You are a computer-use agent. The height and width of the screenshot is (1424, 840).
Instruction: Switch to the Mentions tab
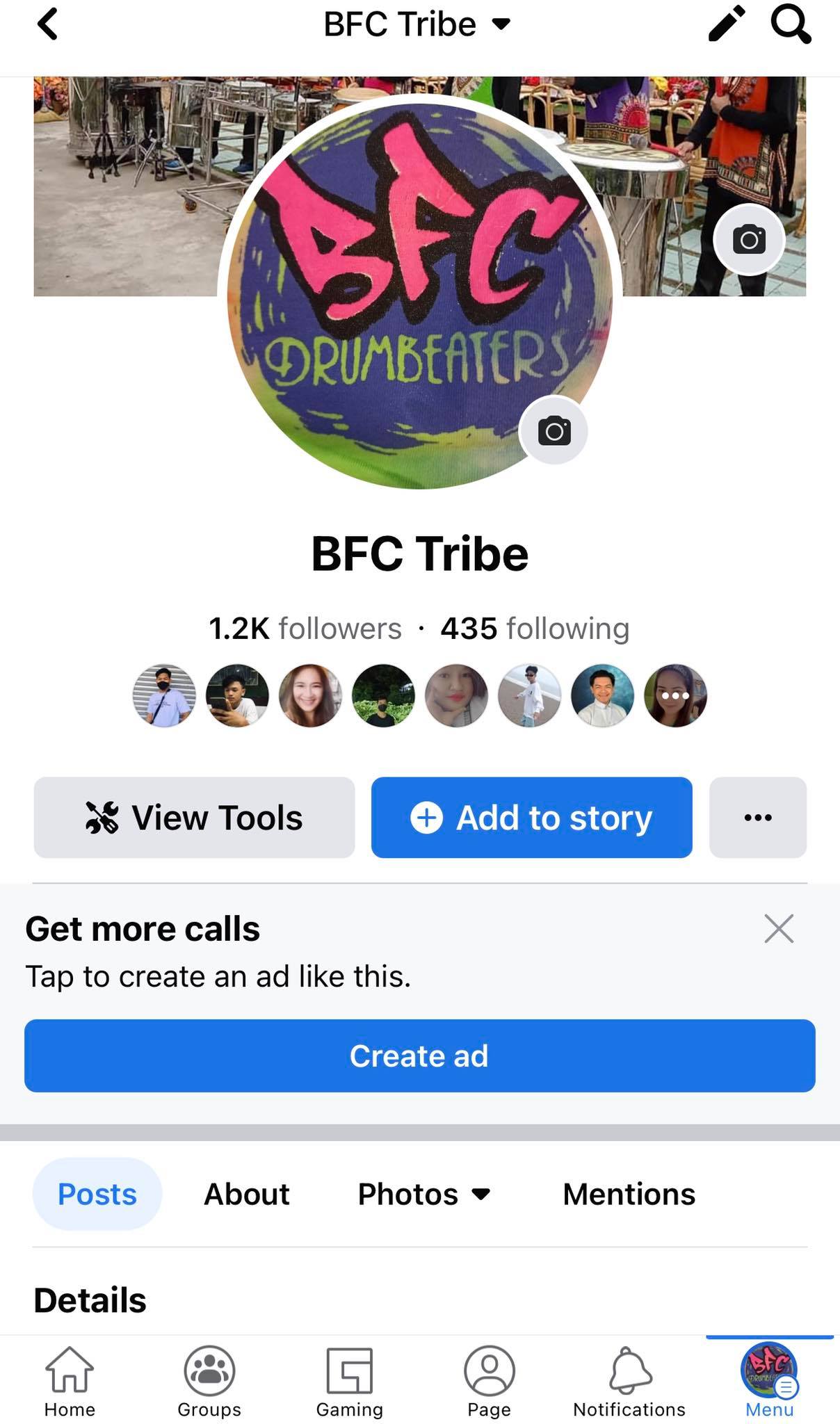click(629, 1194)
